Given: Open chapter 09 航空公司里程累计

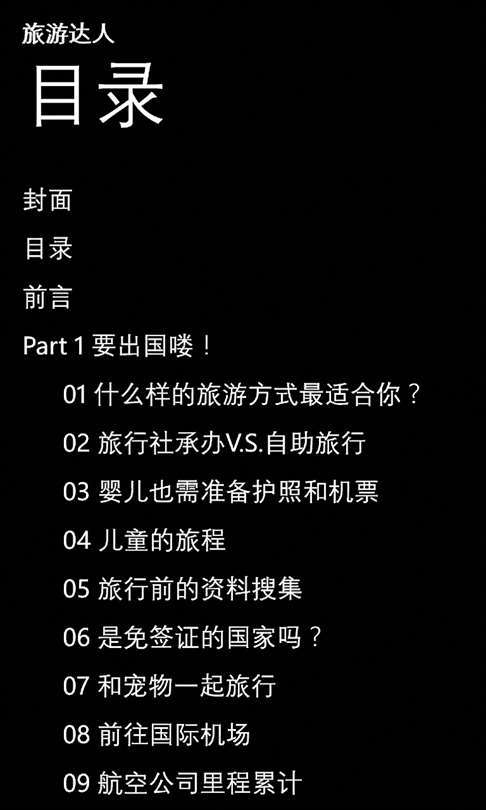Looking at the screenshot, I should [x=182, y=784].
